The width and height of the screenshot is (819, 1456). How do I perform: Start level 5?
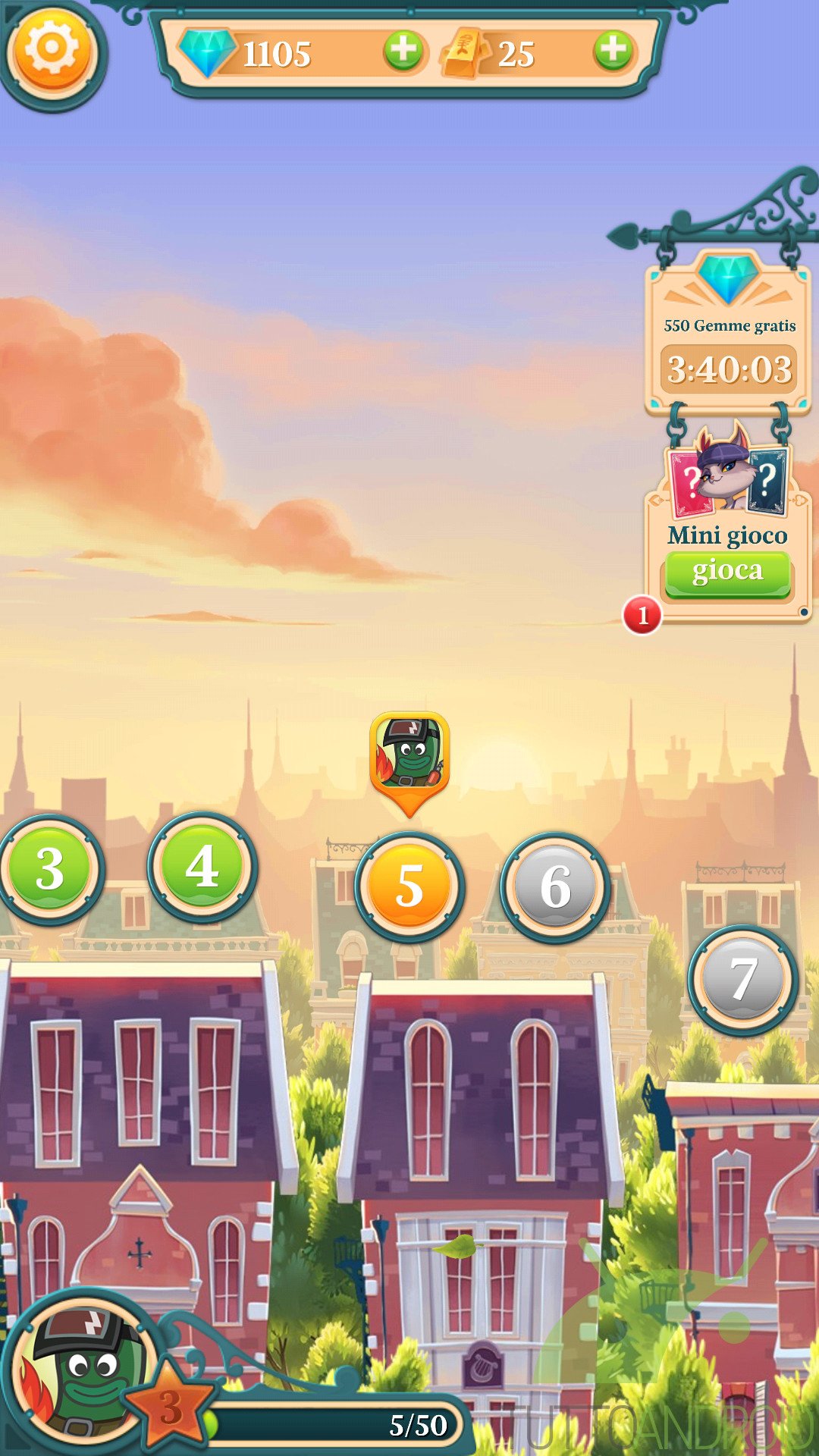(x=409, y=887)
